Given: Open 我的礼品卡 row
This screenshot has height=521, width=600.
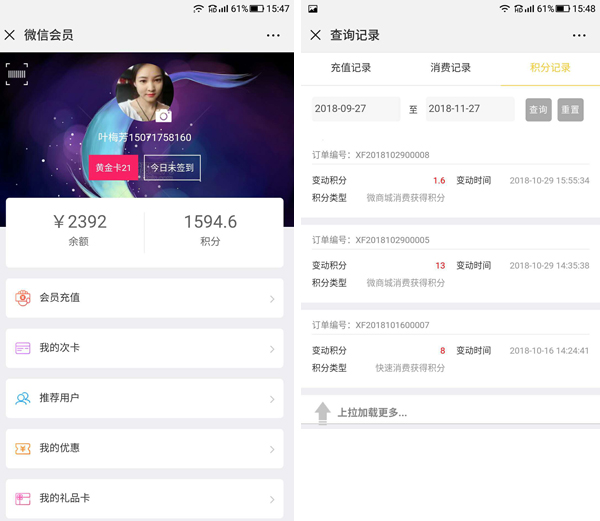Looking at the screenshot, I should [145, 498].
